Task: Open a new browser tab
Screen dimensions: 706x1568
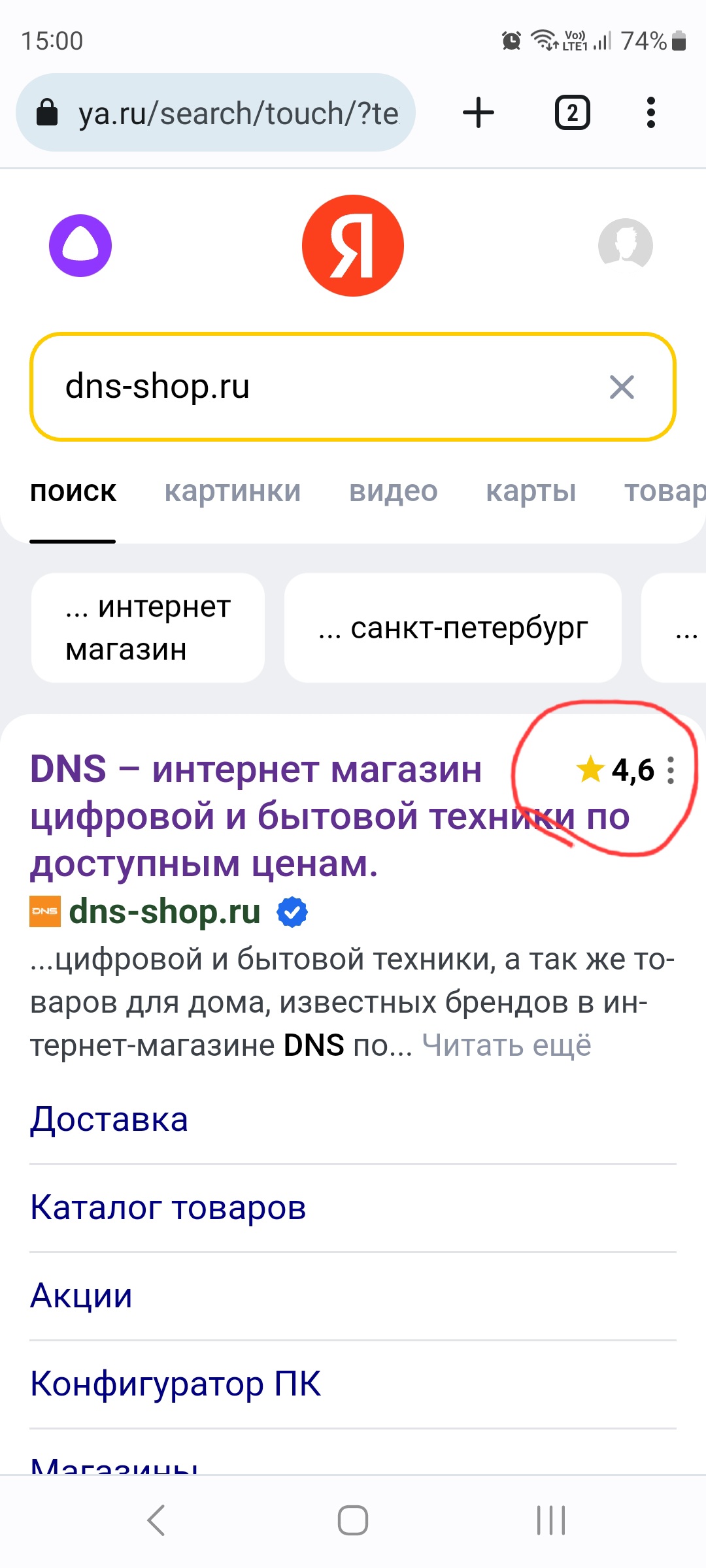Action: (479, 112)
